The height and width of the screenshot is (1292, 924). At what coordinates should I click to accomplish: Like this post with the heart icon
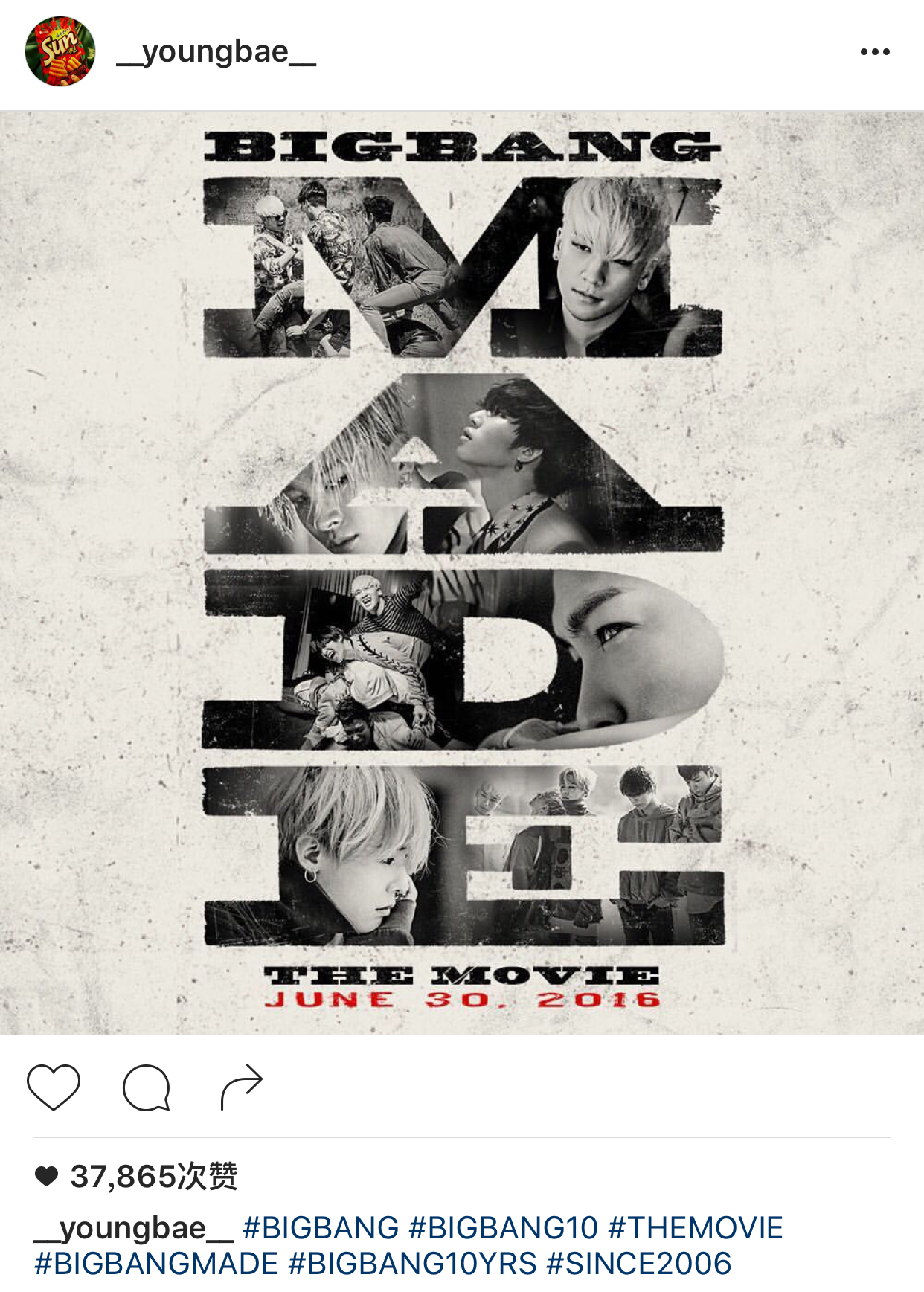pyautogui.click(x=54, y=1087)
